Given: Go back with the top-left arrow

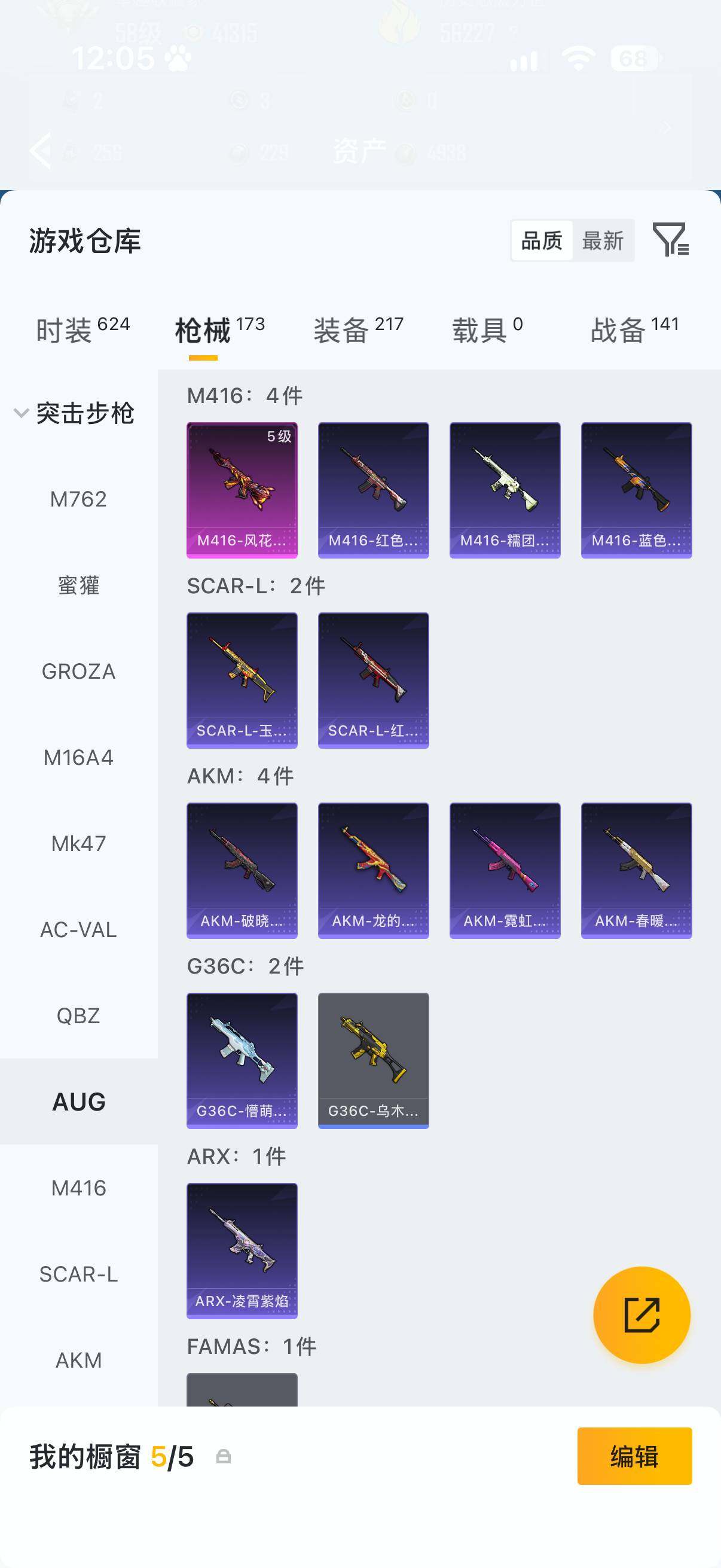Looking at the screenshot, I should (41, 150).
